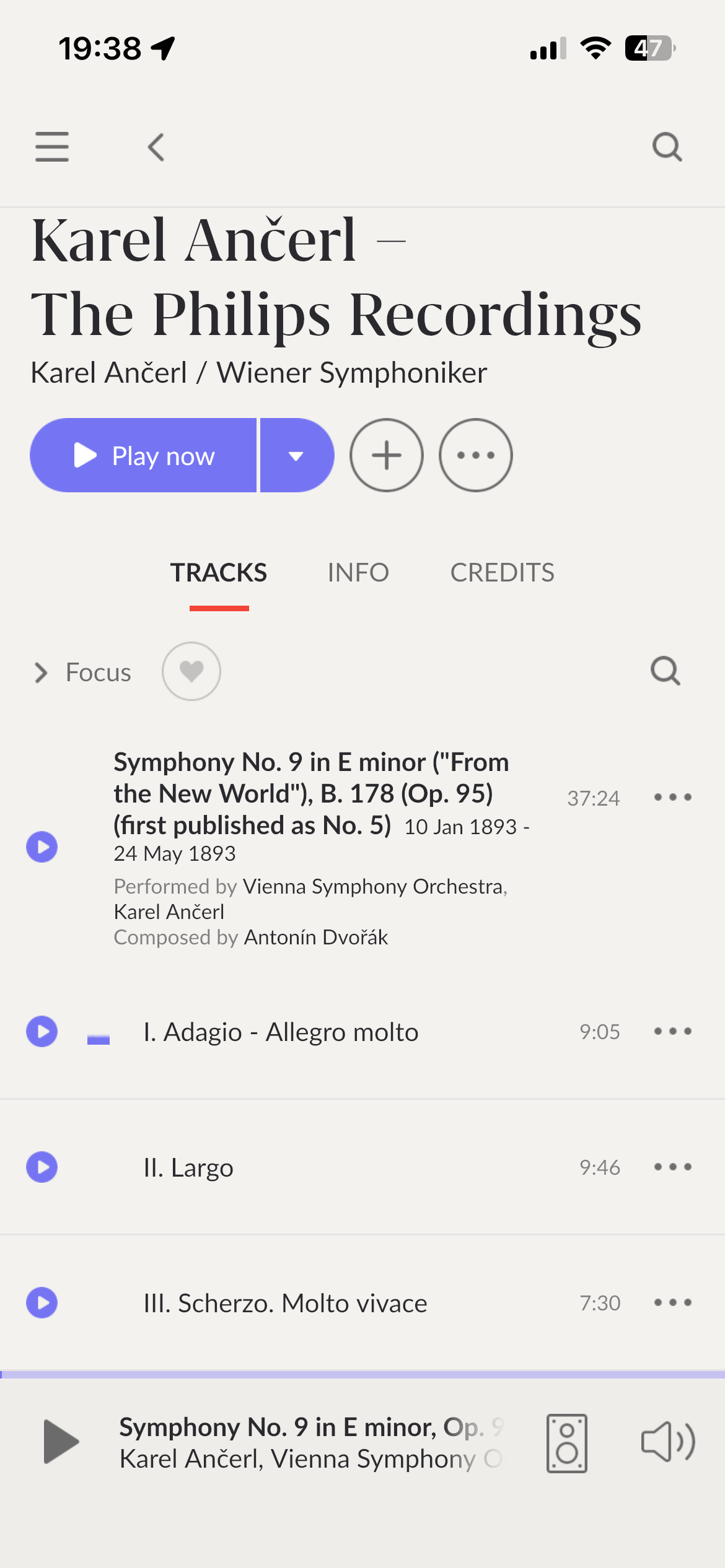Image resolution: width=725 pixels, height=1568 pixels.
Task: Favorite the album with the heart icon
Action: 191,671
